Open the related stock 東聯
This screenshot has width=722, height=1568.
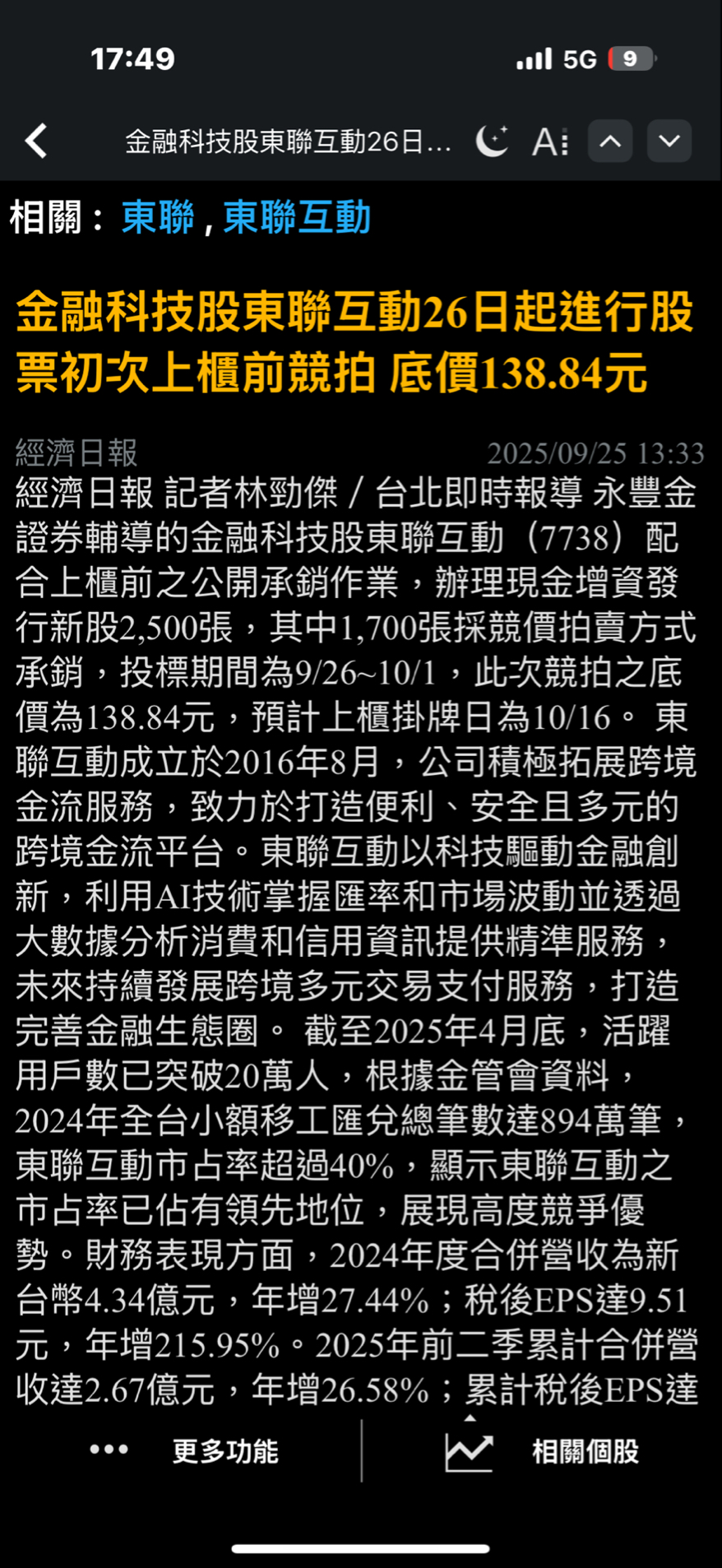point(158,218)
